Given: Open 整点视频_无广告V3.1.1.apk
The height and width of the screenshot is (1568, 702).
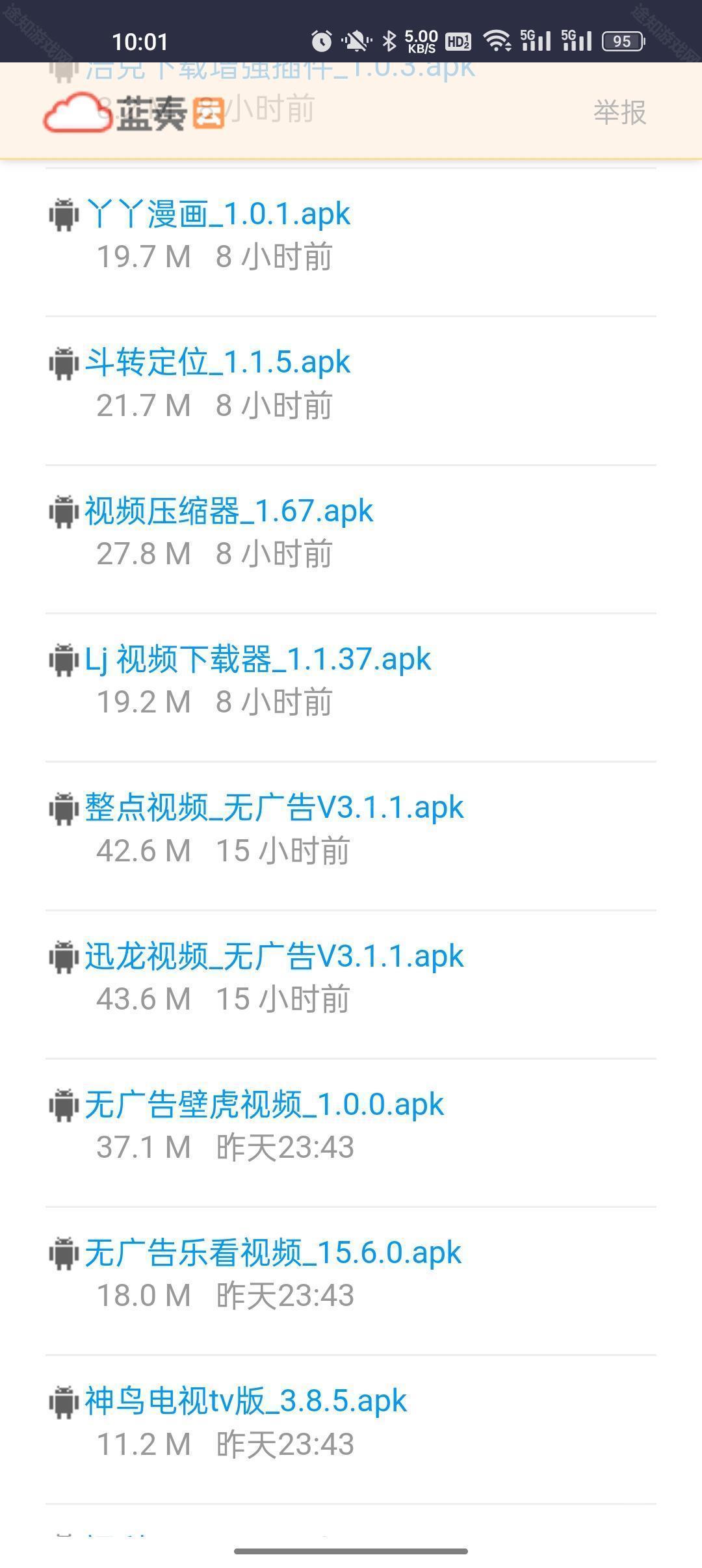Looking at the screenshot, I should pos(274,807).
